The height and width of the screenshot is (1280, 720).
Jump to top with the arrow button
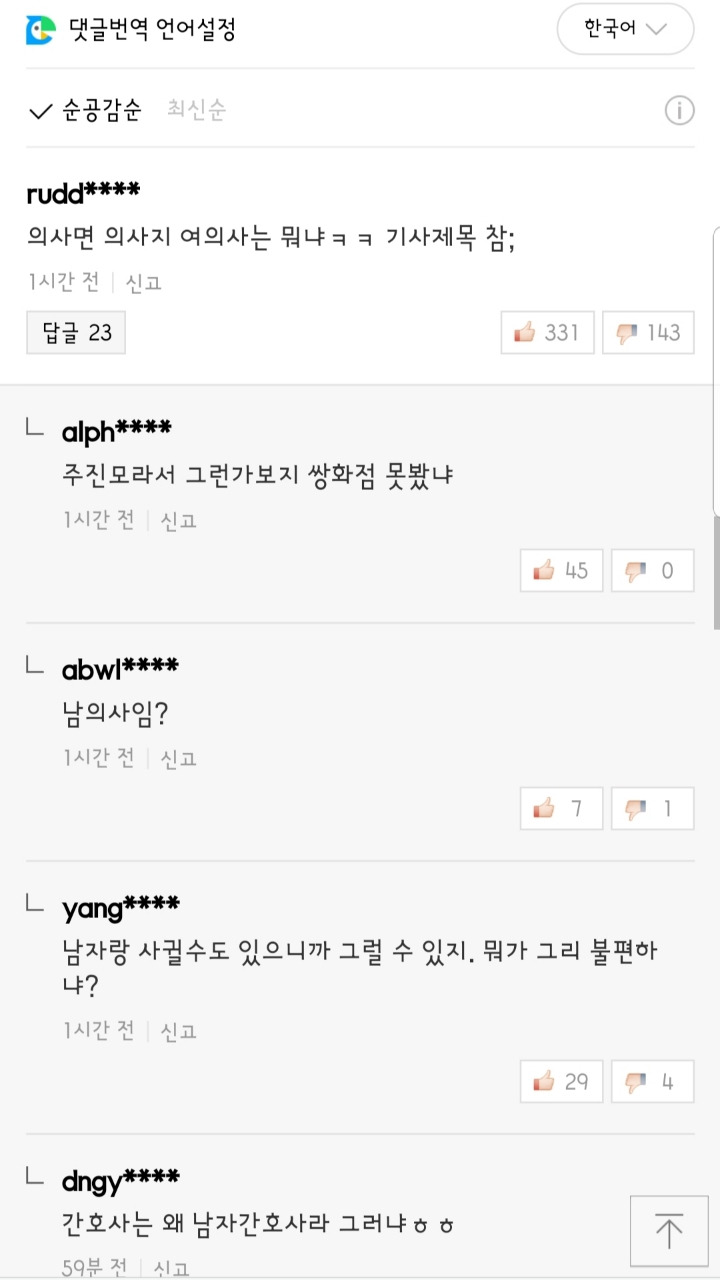tap(669, 1231)
